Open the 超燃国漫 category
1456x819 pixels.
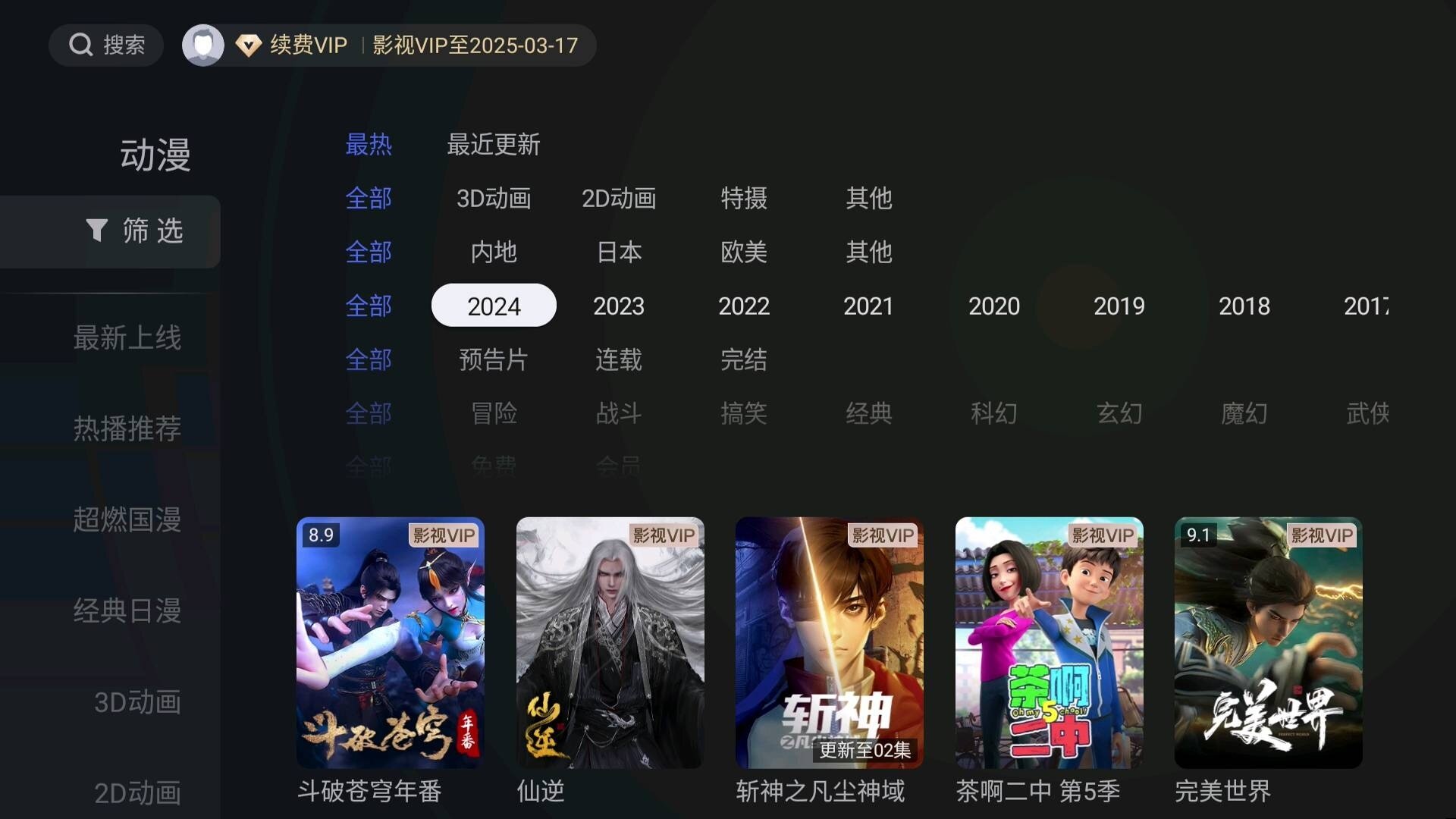click(127, 519)
